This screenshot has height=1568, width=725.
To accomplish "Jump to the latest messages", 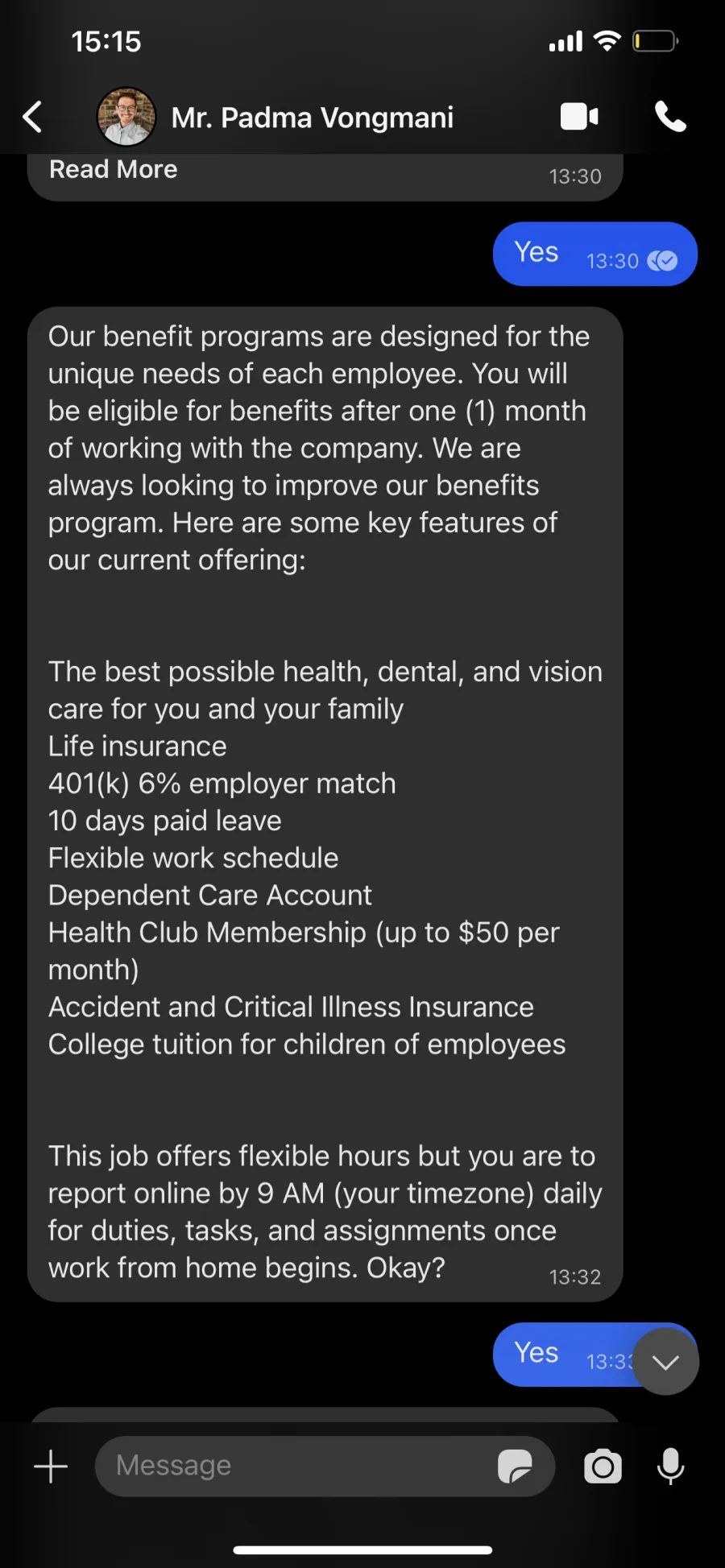I will tap(665, 1362).
